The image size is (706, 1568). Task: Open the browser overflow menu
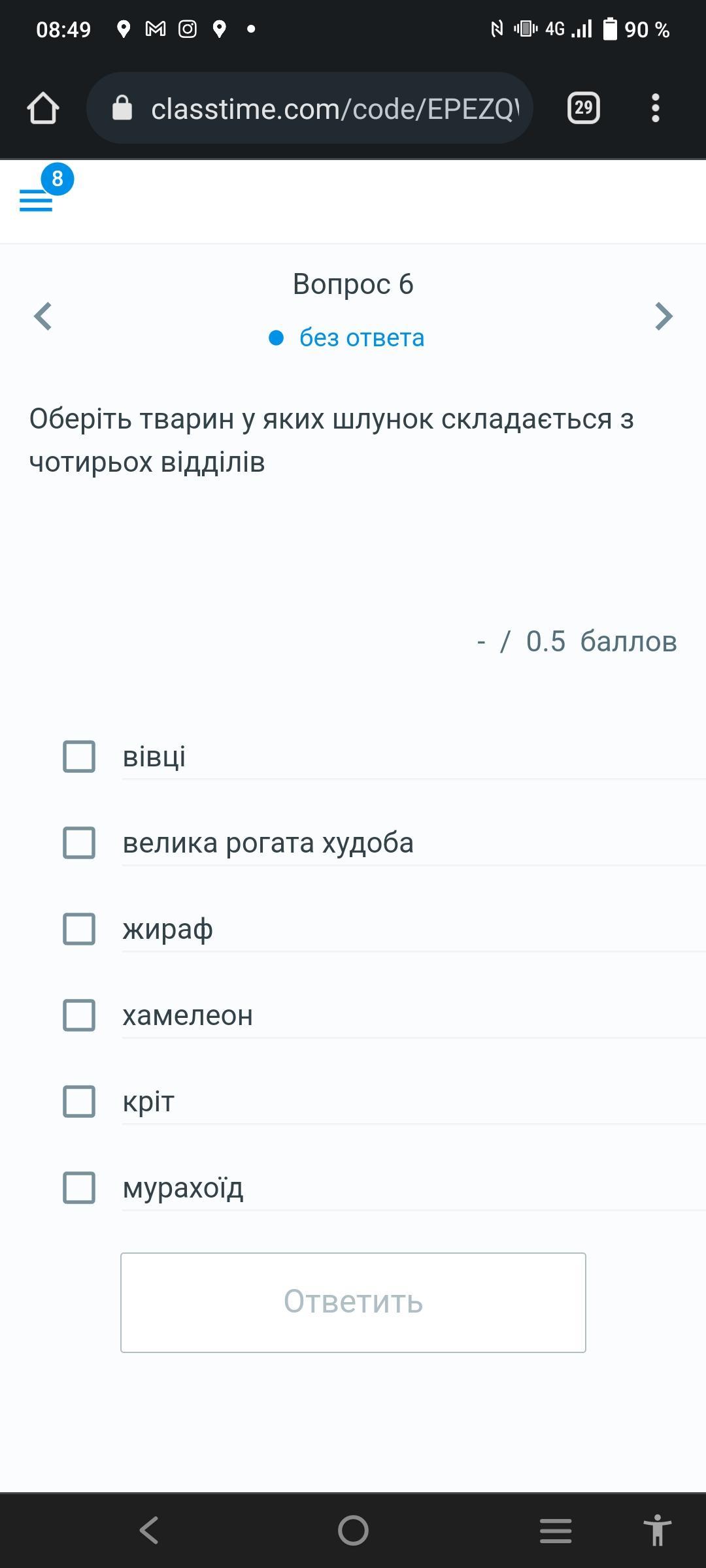[656, 108]
